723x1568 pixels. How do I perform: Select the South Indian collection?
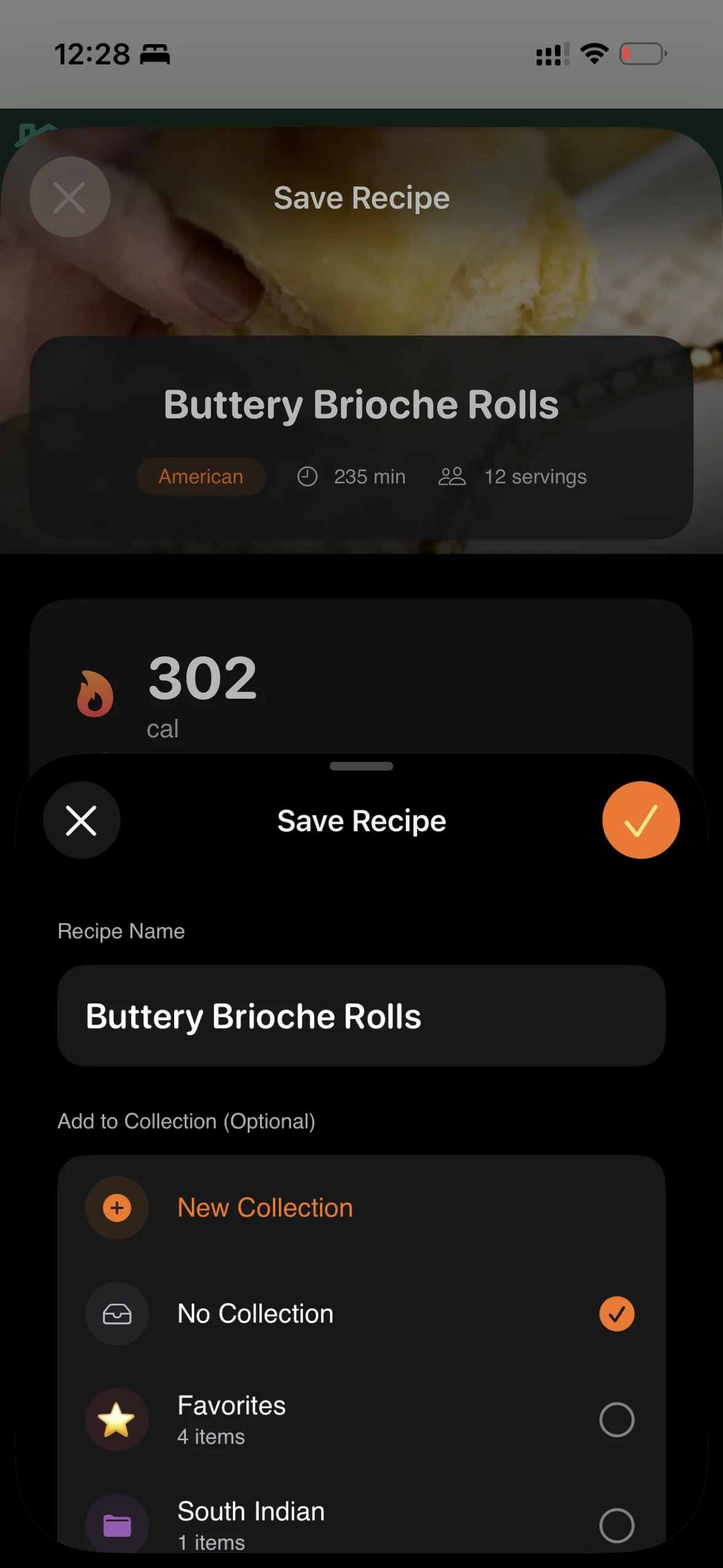click(361, 1525)
